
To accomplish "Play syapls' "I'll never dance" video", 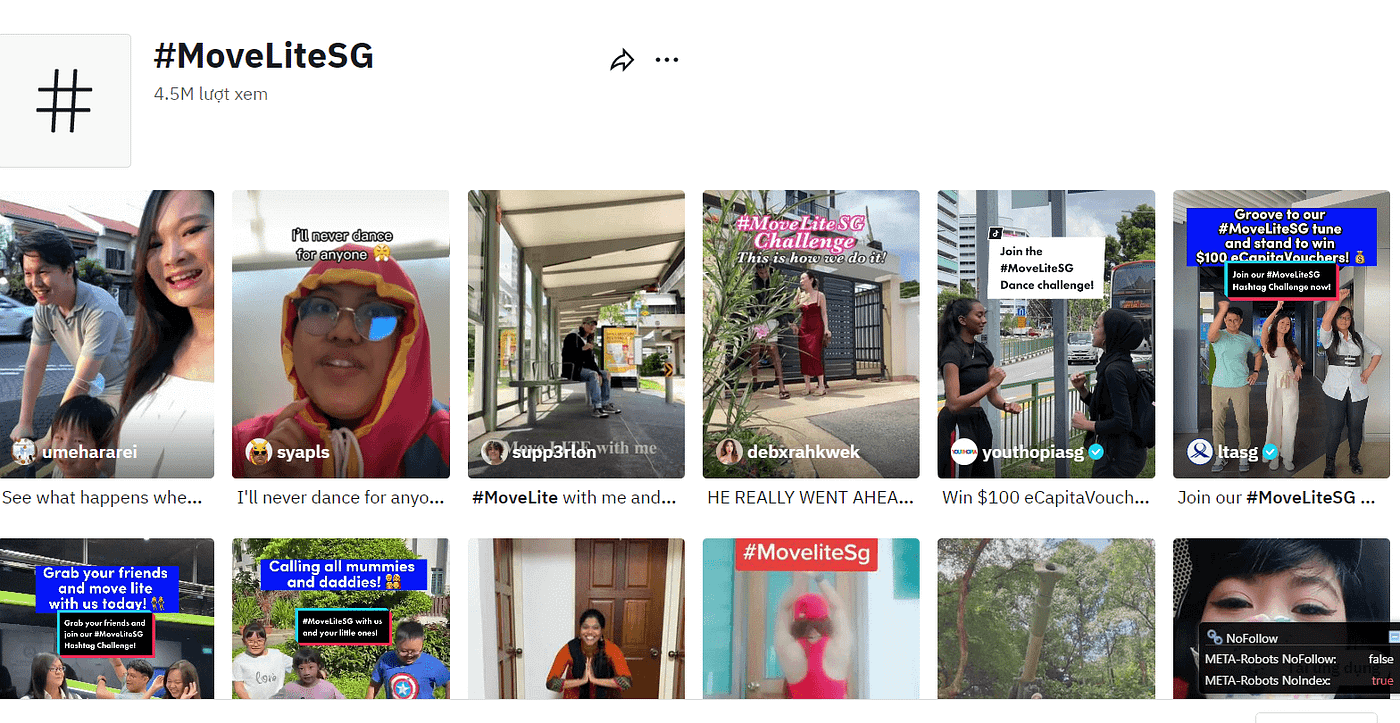I will (340, 333).
